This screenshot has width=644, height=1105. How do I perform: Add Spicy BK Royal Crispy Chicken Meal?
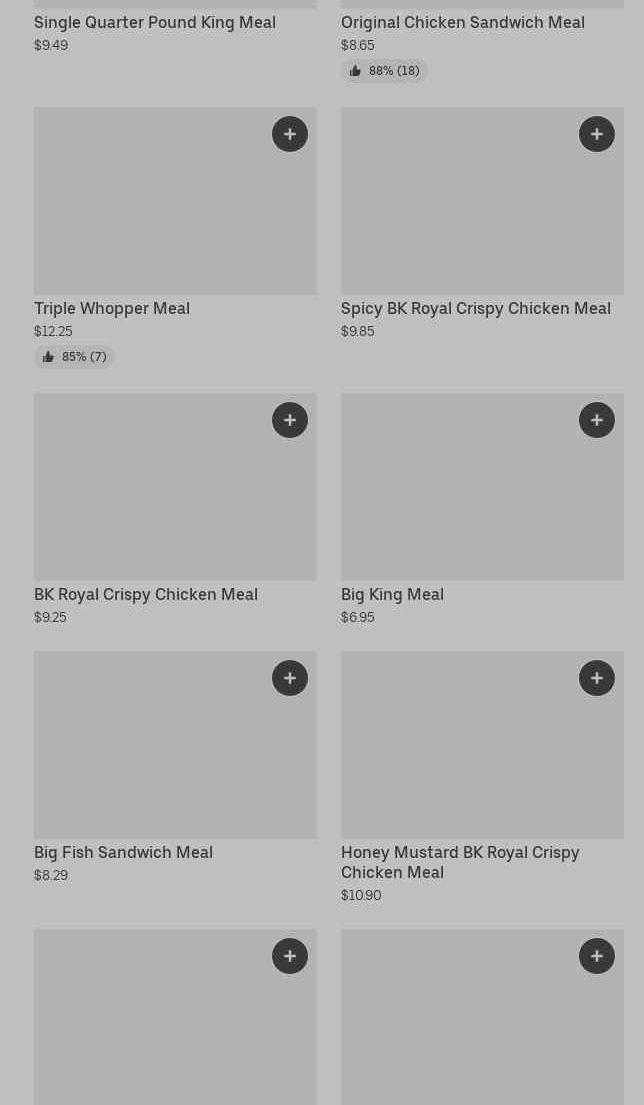[596, 134]
